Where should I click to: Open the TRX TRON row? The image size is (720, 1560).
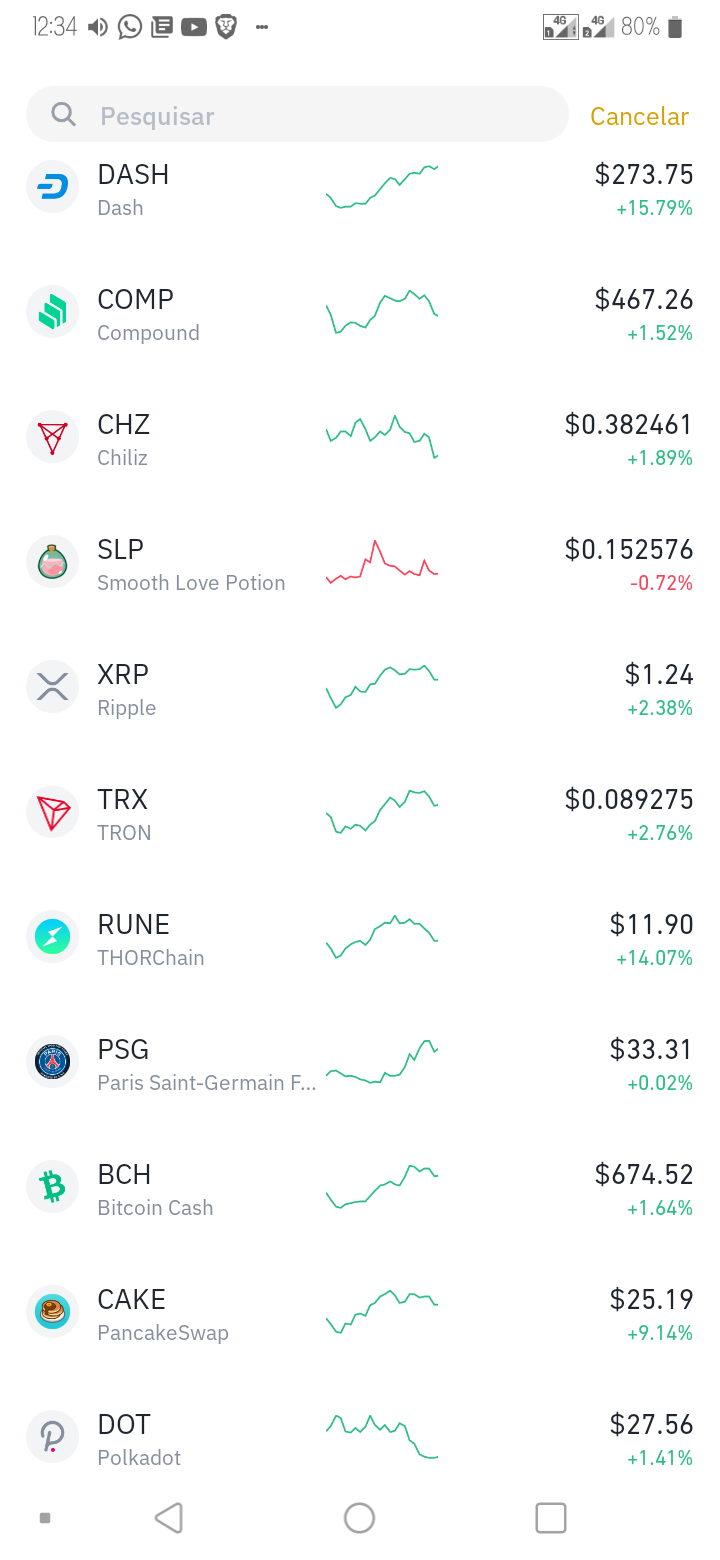coord(360,813)
